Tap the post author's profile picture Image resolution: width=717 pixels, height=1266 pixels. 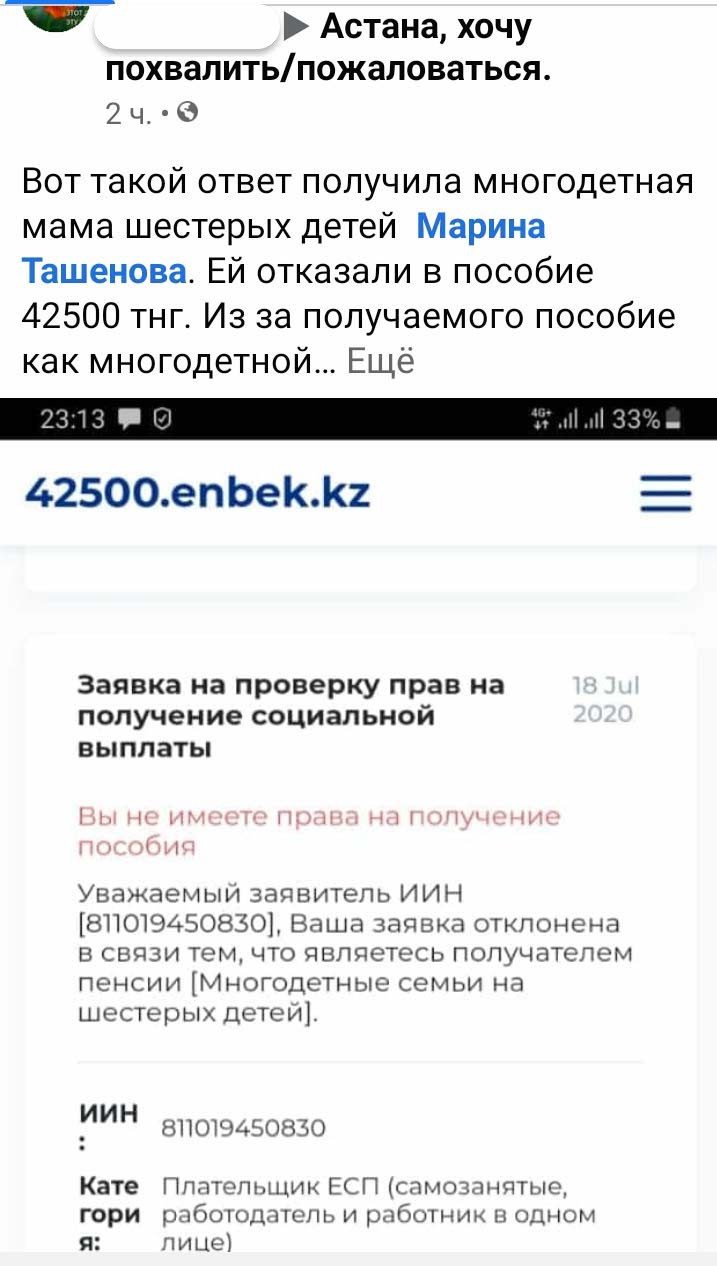tap(56, 14)
